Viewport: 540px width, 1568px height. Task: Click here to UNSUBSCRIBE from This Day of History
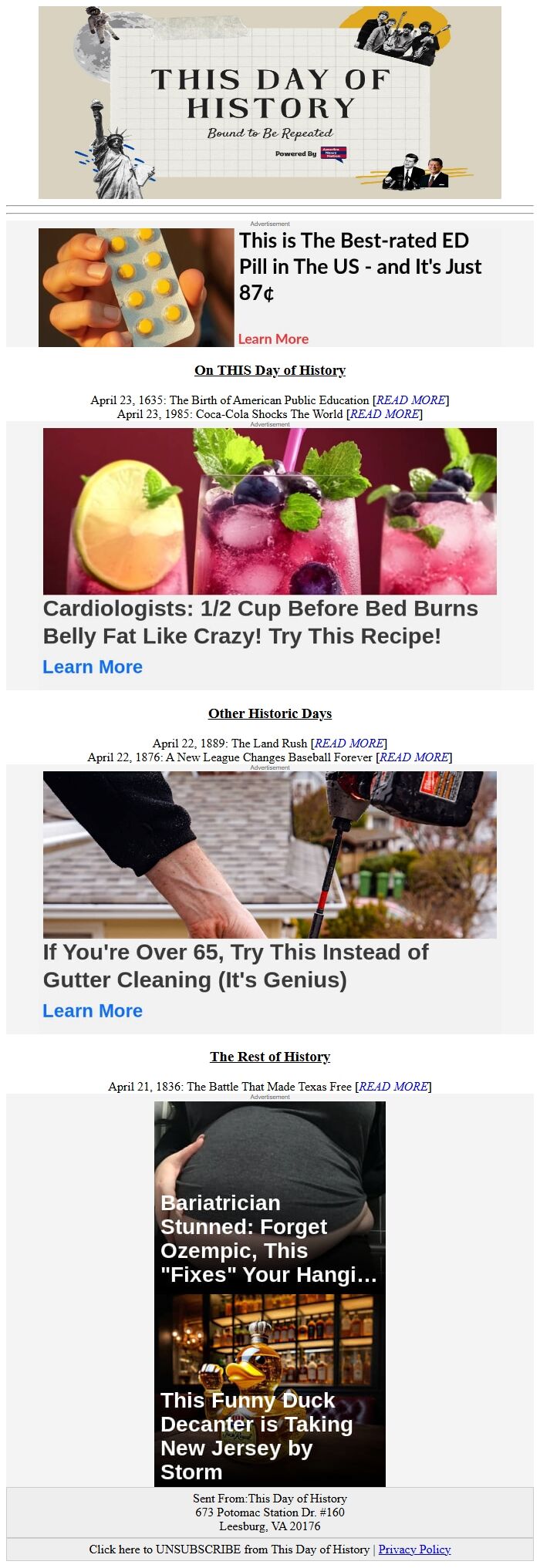229,1549
